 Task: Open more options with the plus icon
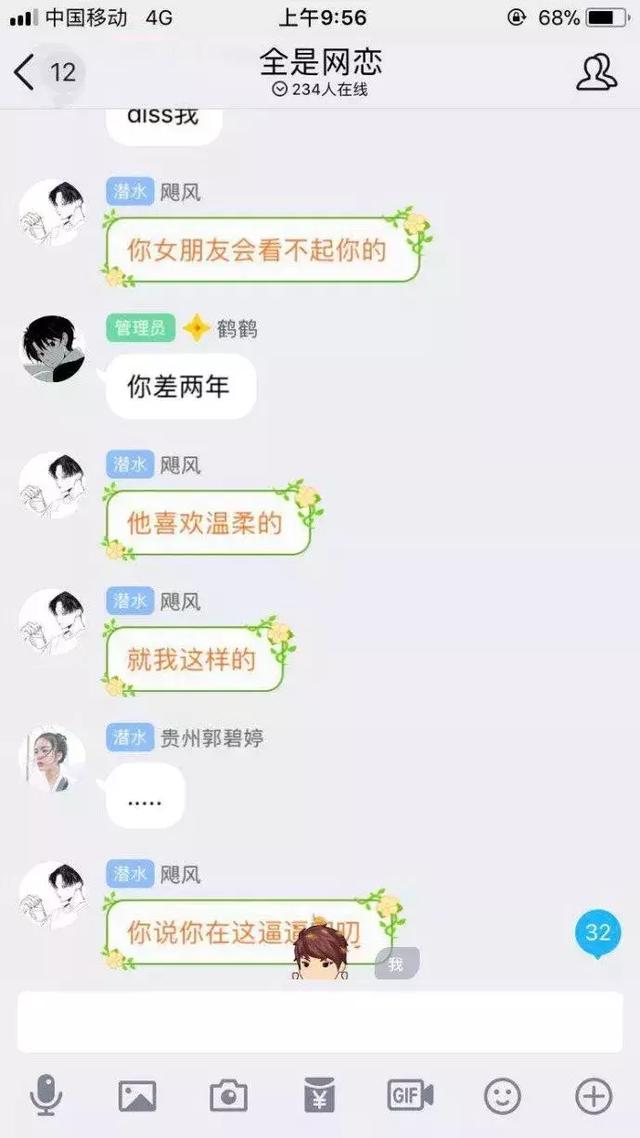click(594, 1096)
